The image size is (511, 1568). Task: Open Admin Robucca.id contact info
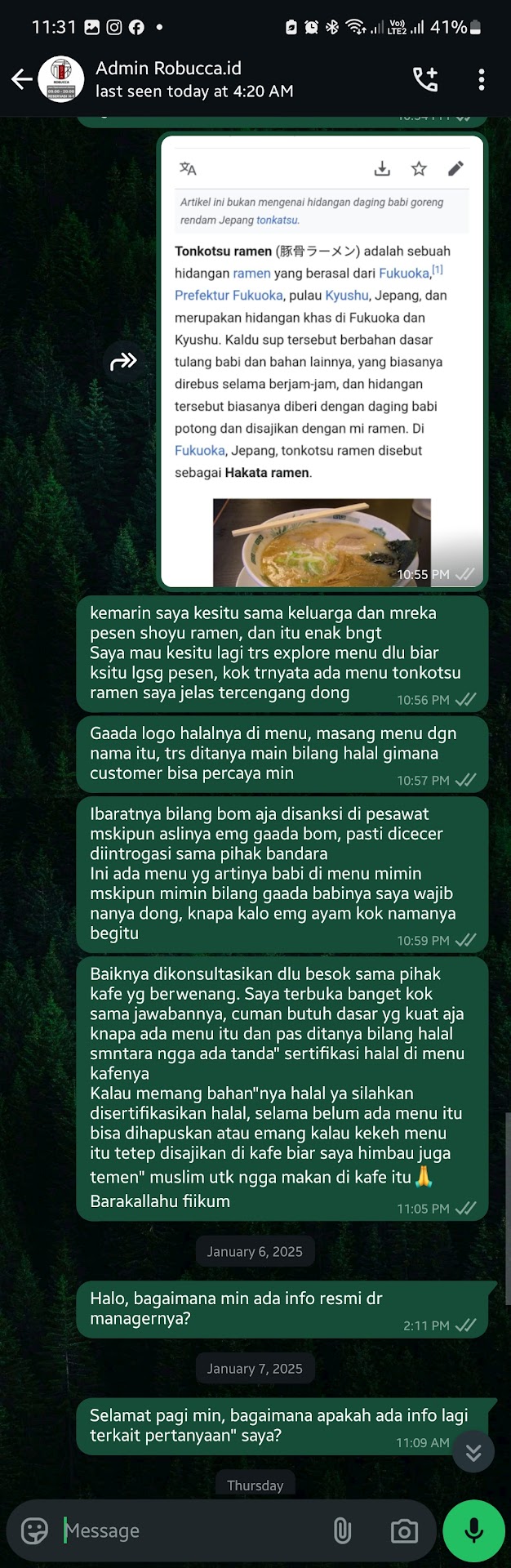click(193, 79)
